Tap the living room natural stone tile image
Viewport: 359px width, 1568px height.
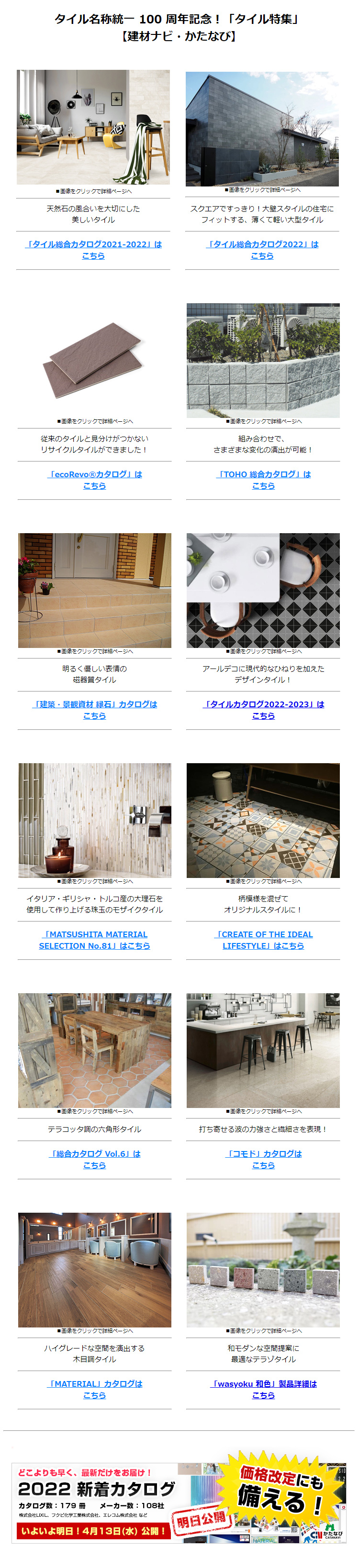coord(93,127)
